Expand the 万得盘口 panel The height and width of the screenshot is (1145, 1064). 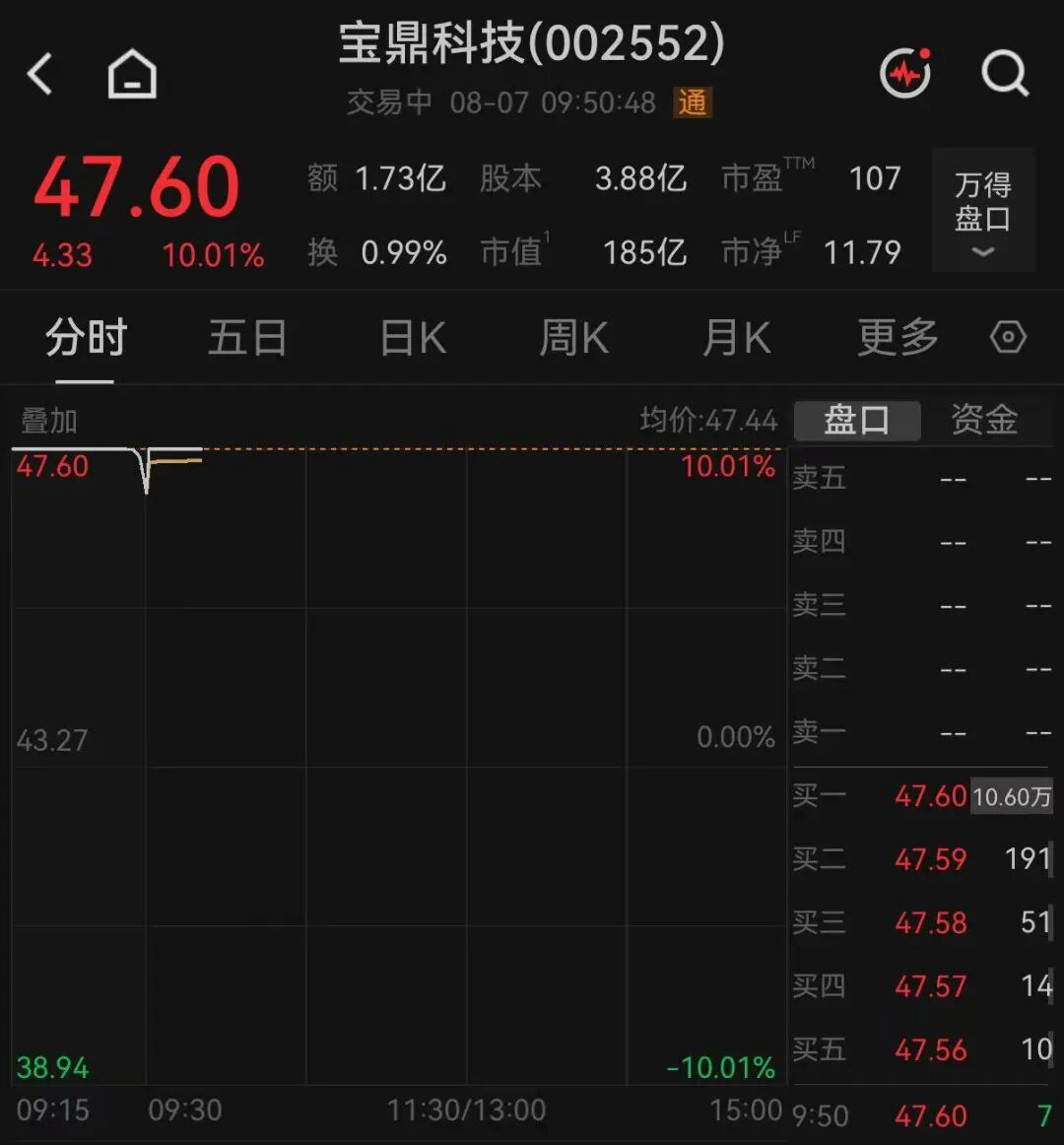point(983,210)
